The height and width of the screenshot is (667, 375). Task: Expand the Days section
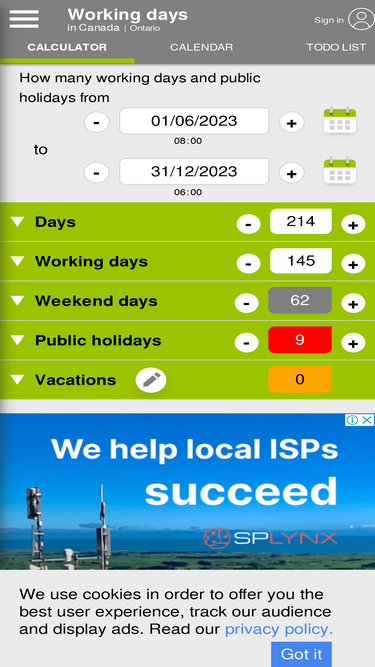point(17,222)
